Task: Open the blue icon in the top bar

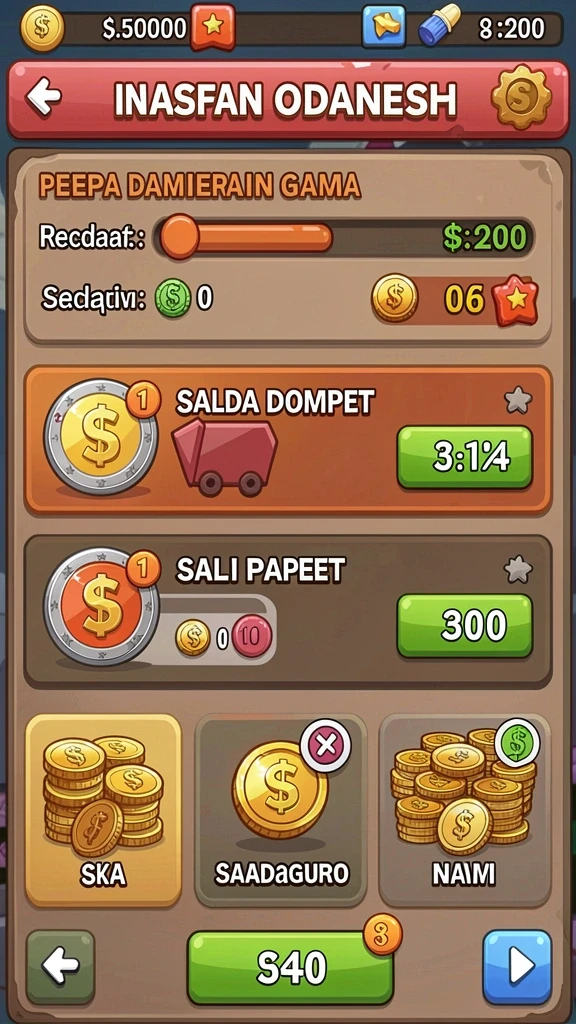Action: tap(384, 26)
